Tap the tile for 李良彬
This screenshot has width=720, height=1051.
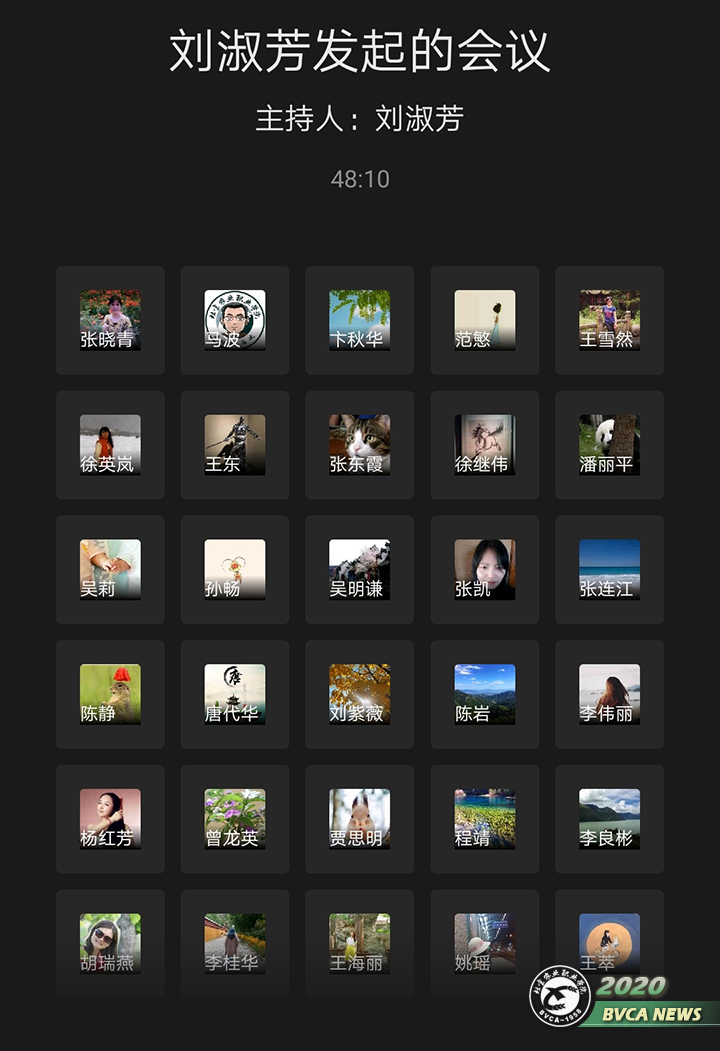coord(609,819)
